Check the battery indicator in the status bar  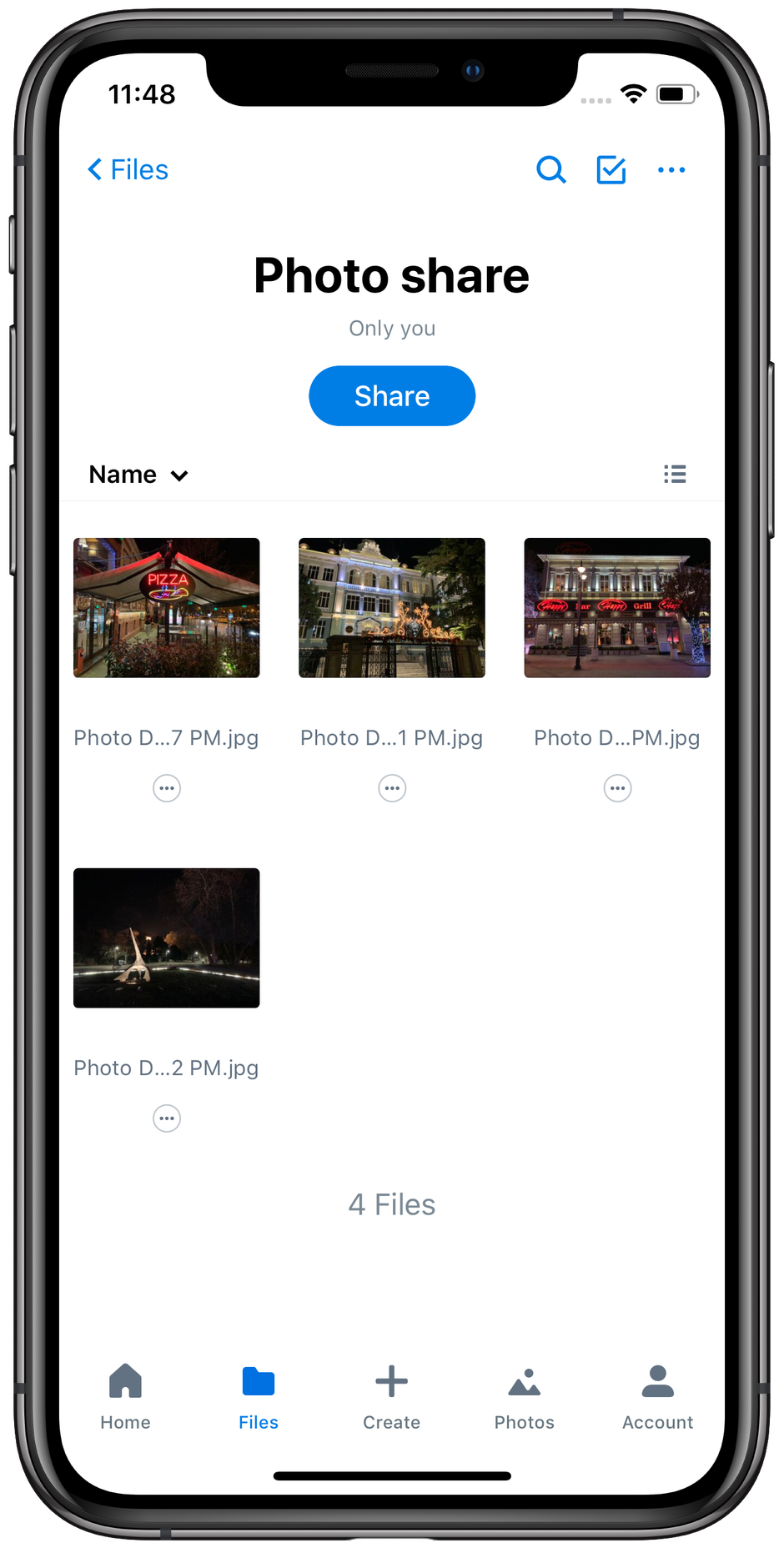676,94
